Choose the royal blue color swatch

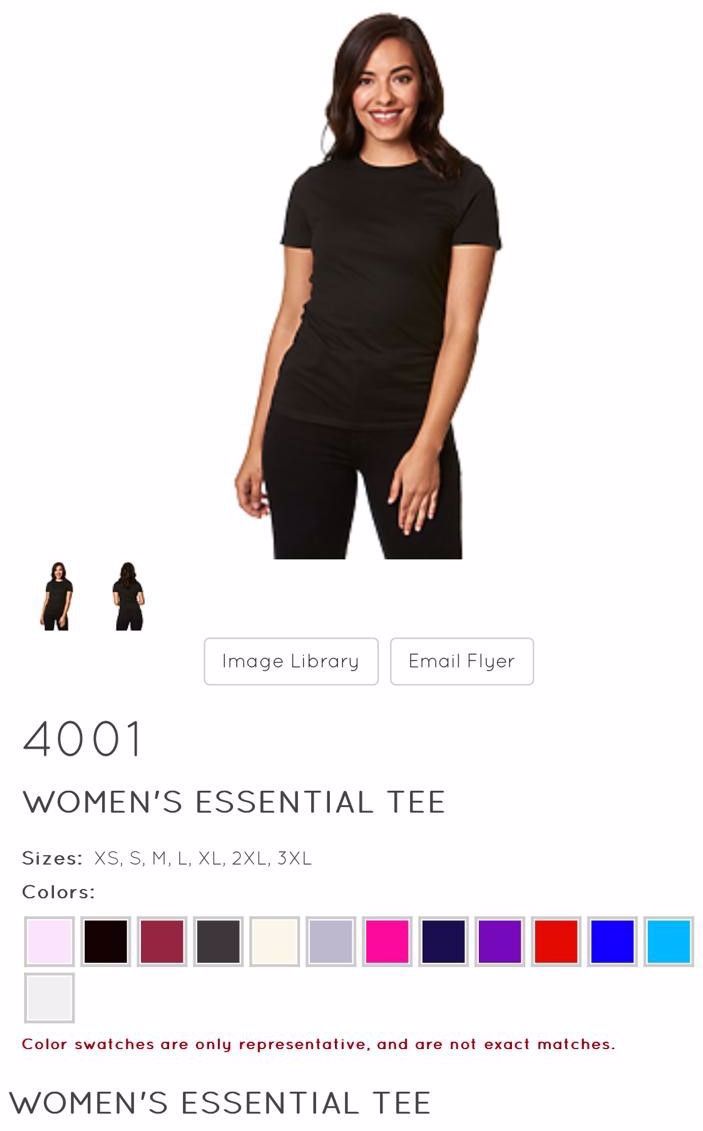[x=612, y=941]
